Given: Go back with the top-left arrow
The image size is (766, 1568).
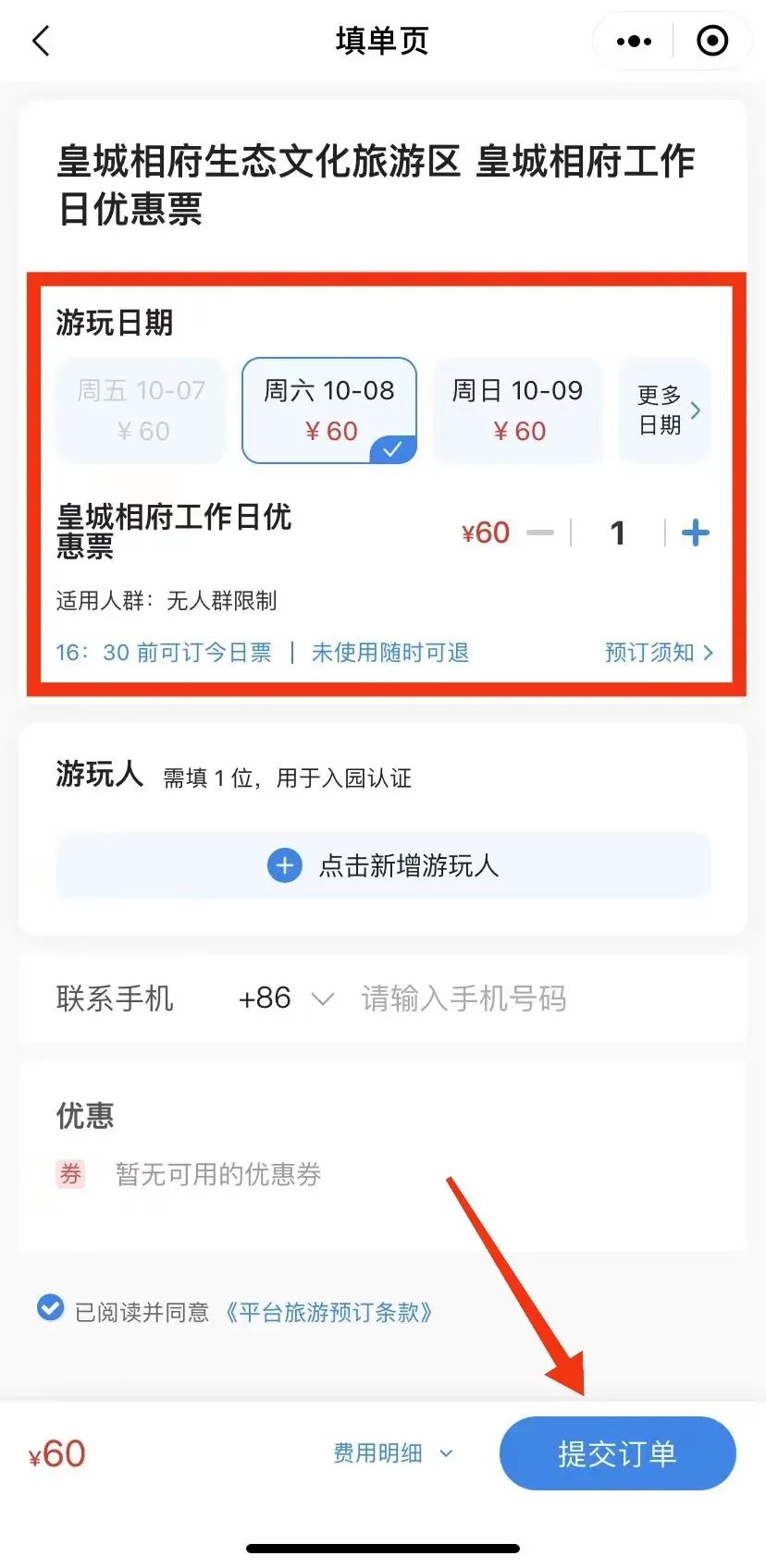Looking at the screenshot, I should click(x=41, y=41).
